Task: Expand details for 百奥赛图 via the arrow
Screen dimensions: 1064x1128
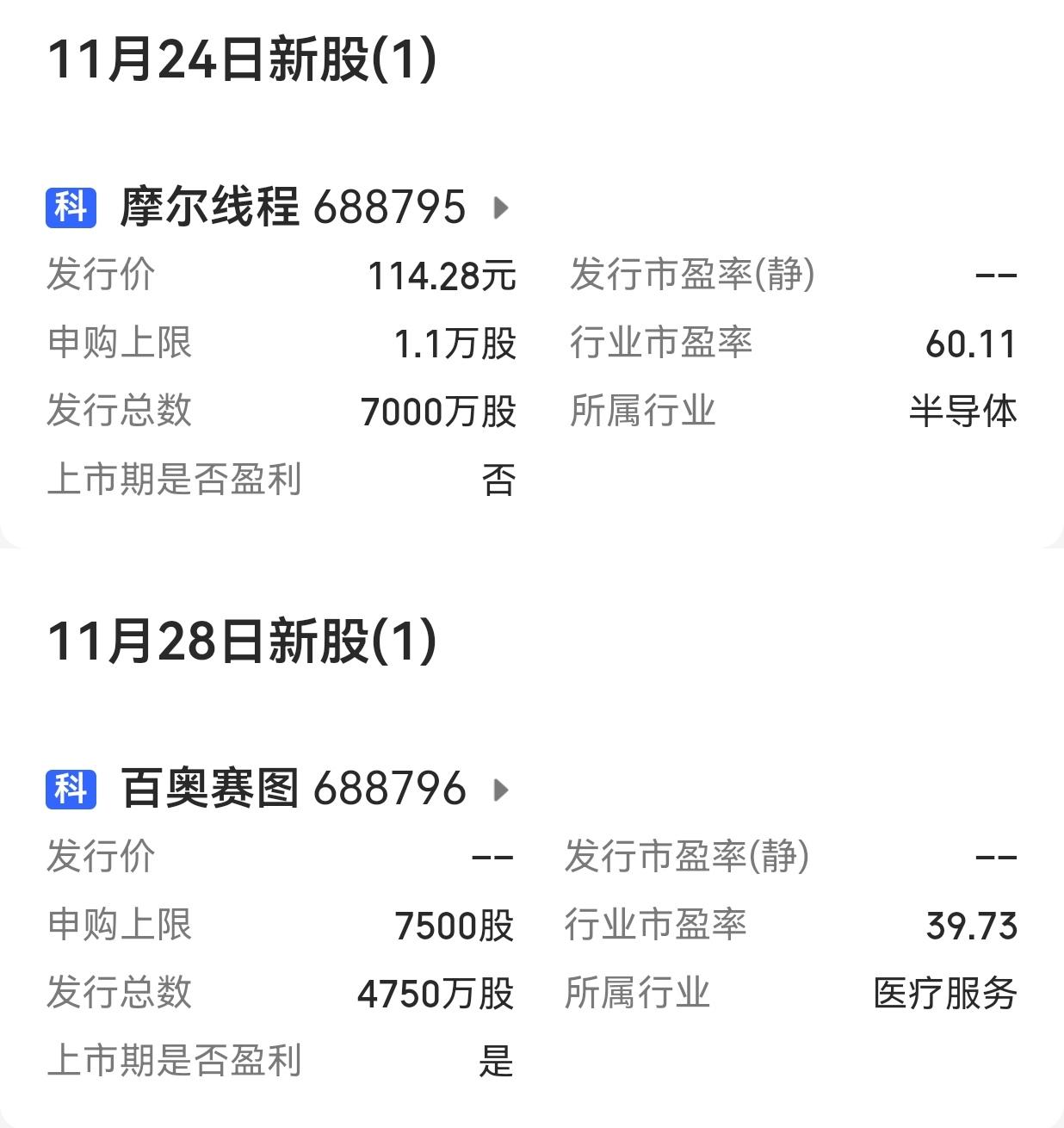Action: tap(501, 788)
